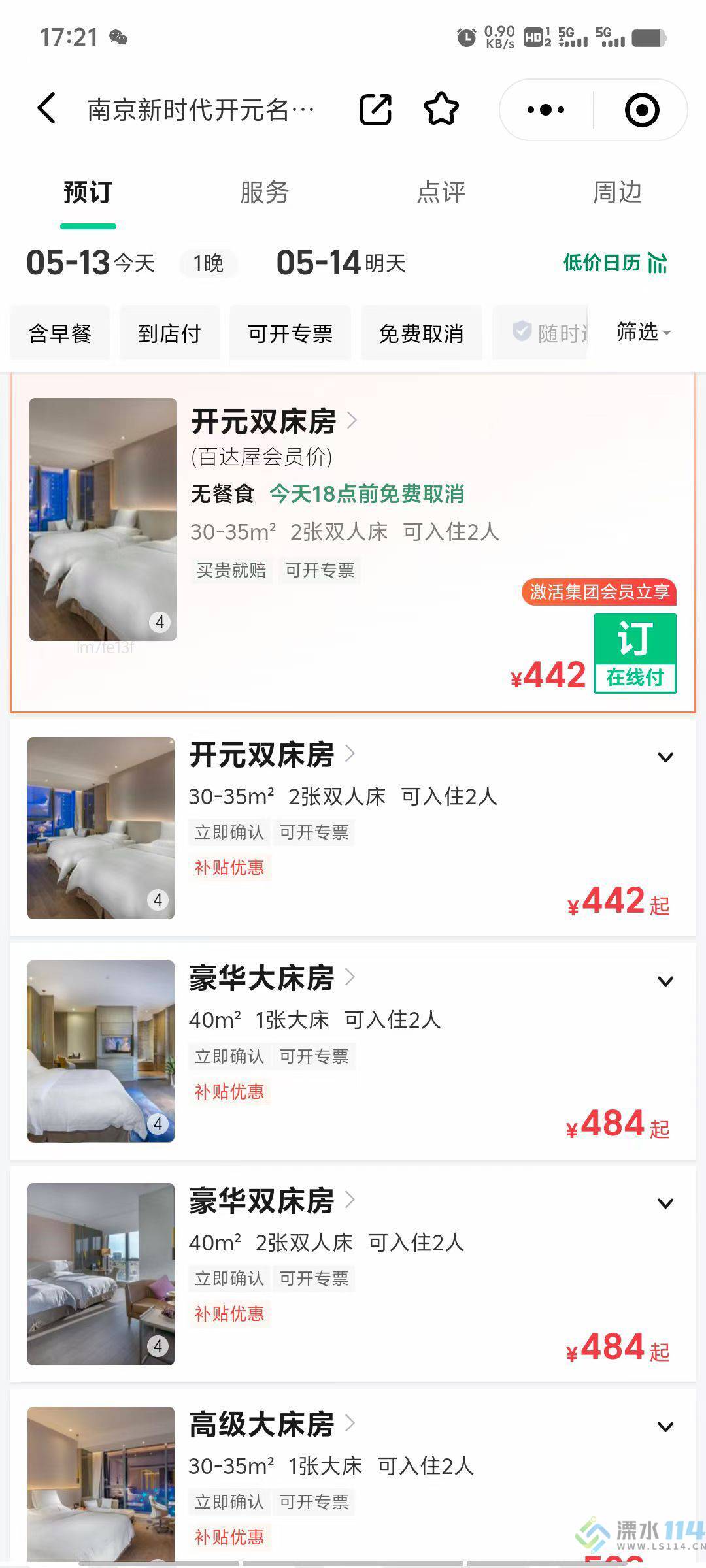Viewport: 706px width, 1568px height.
Task: Open the mini program three-dot menu
Action: click(x=546, y=110)
